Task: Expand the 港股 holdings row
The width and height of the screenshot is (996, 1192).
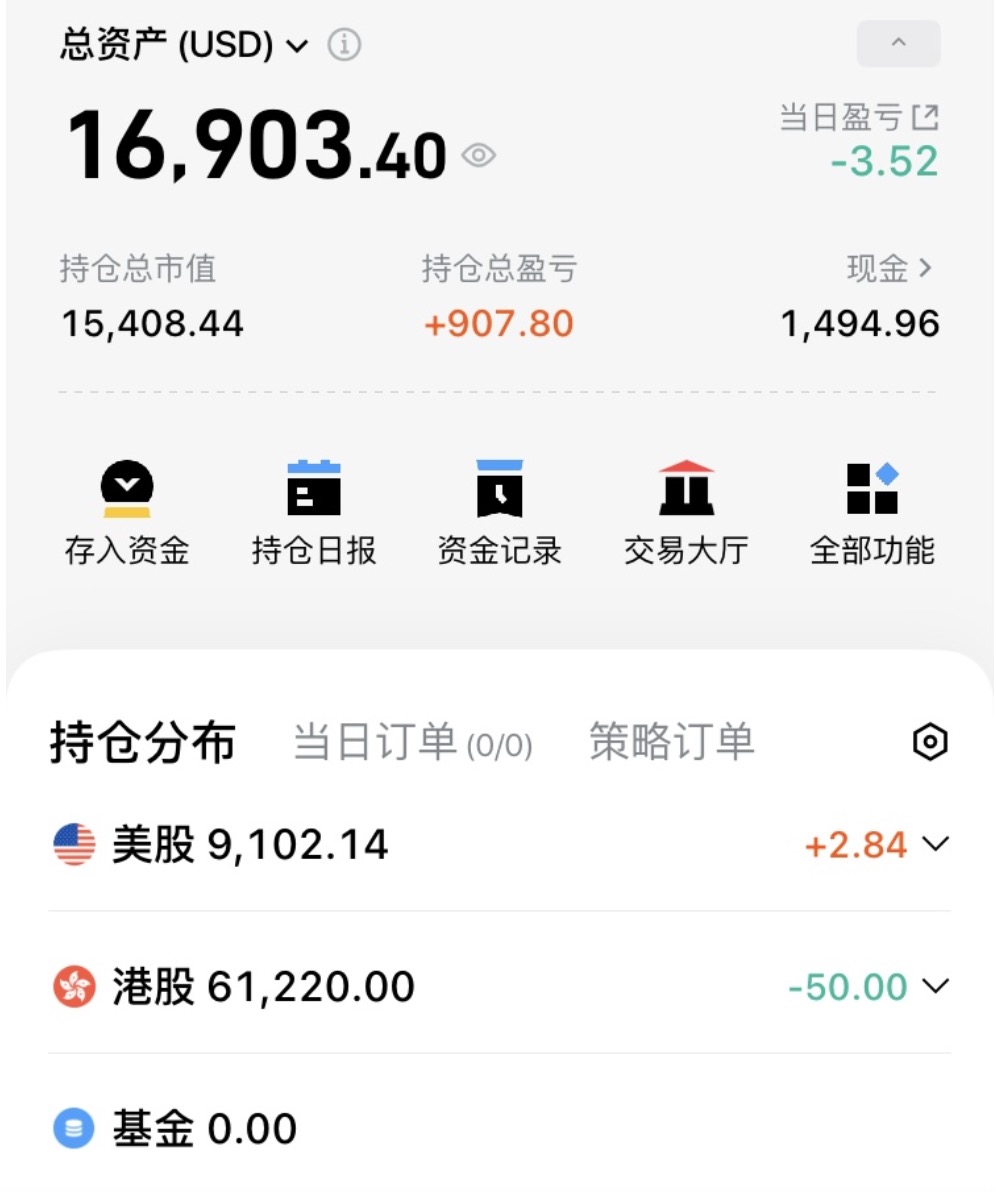Action: coord(934,987)
